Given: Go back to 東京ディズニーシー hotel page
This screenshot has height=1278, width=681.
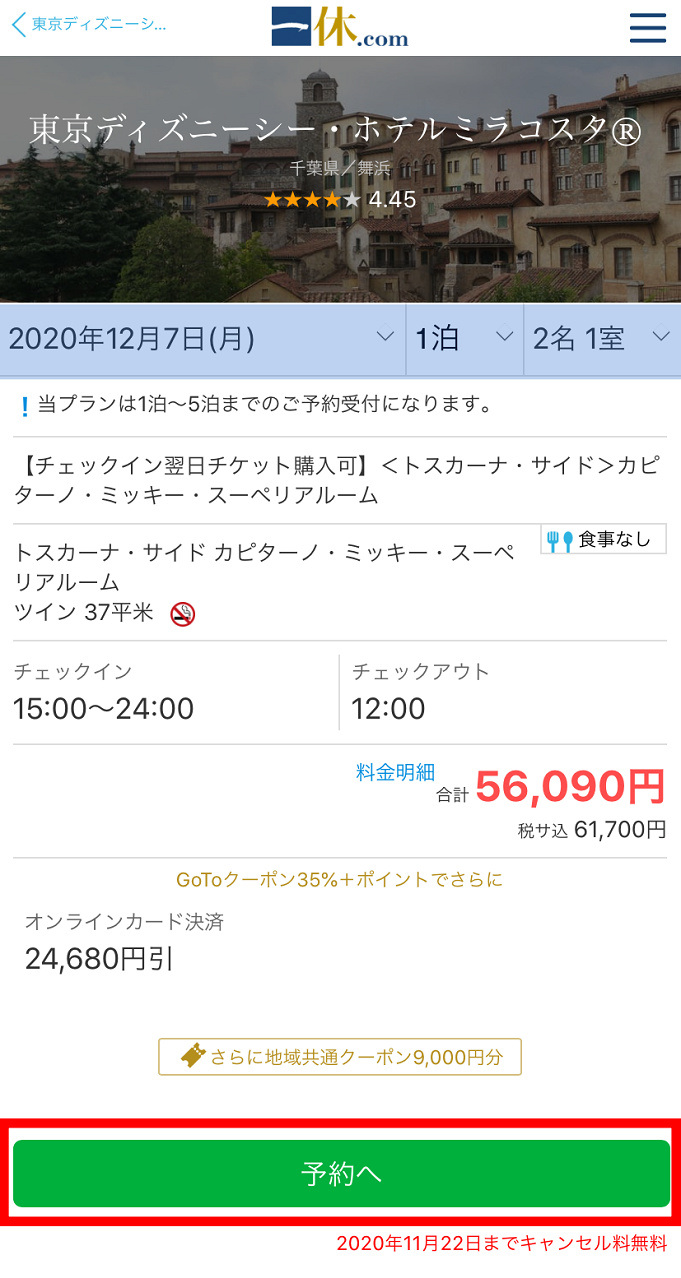Looking at the screenshot, I should point(88,25).
